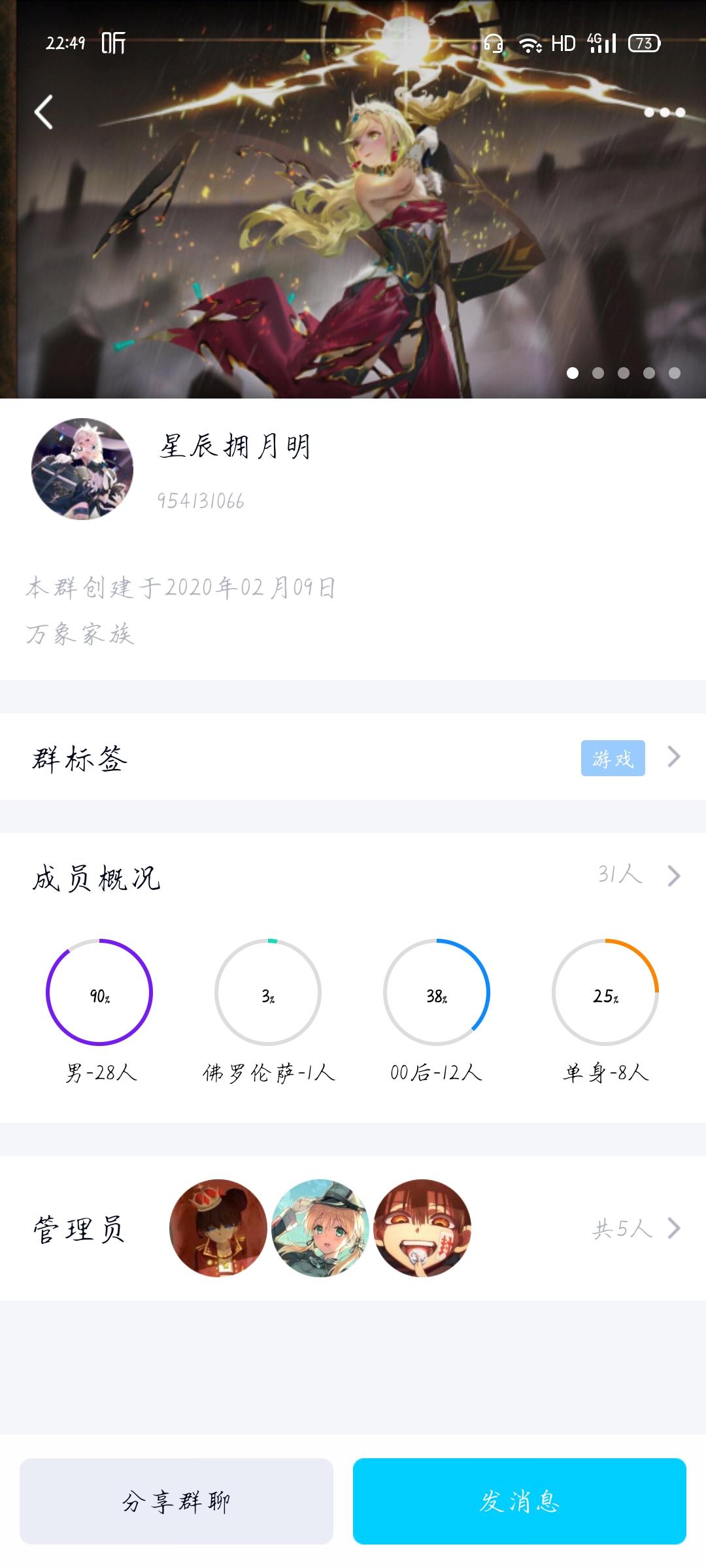Viewport: 706px width, 1568px height.
Task: Tap the 分享群聊 button
Action: click(176, 1501)
